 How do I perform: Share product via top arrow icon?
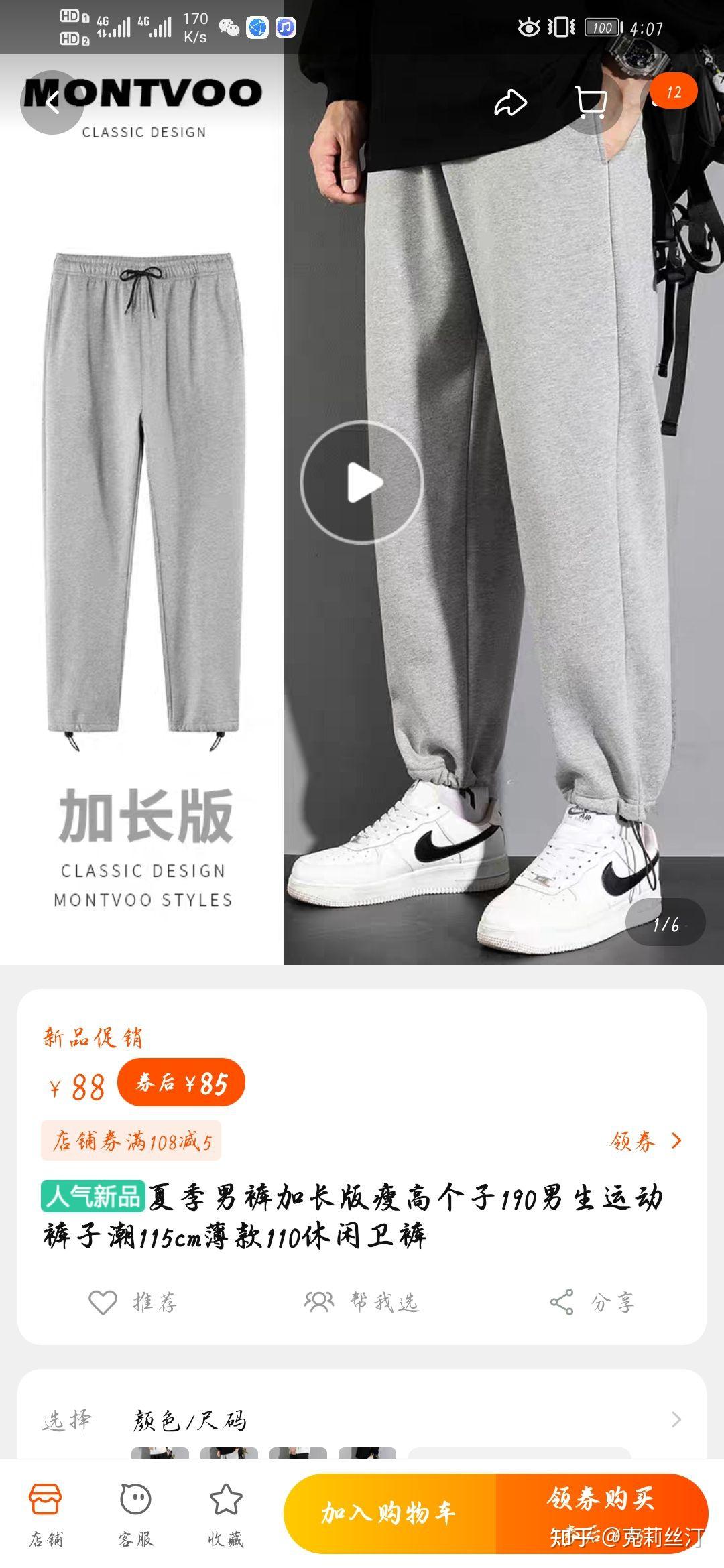(511, 103)
